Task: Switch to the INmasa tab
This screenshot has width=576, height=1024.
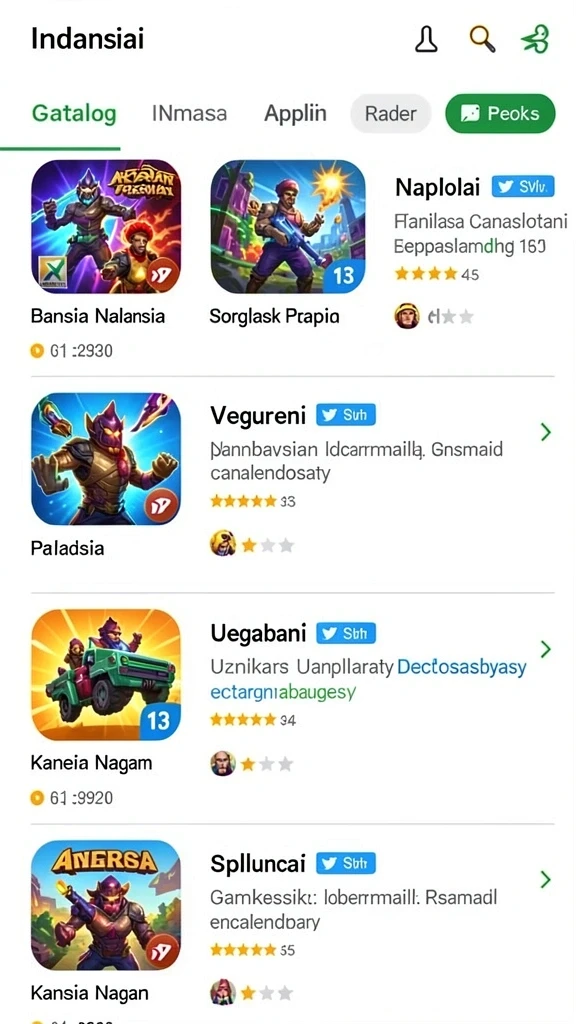Action: [x=189, y=114]
